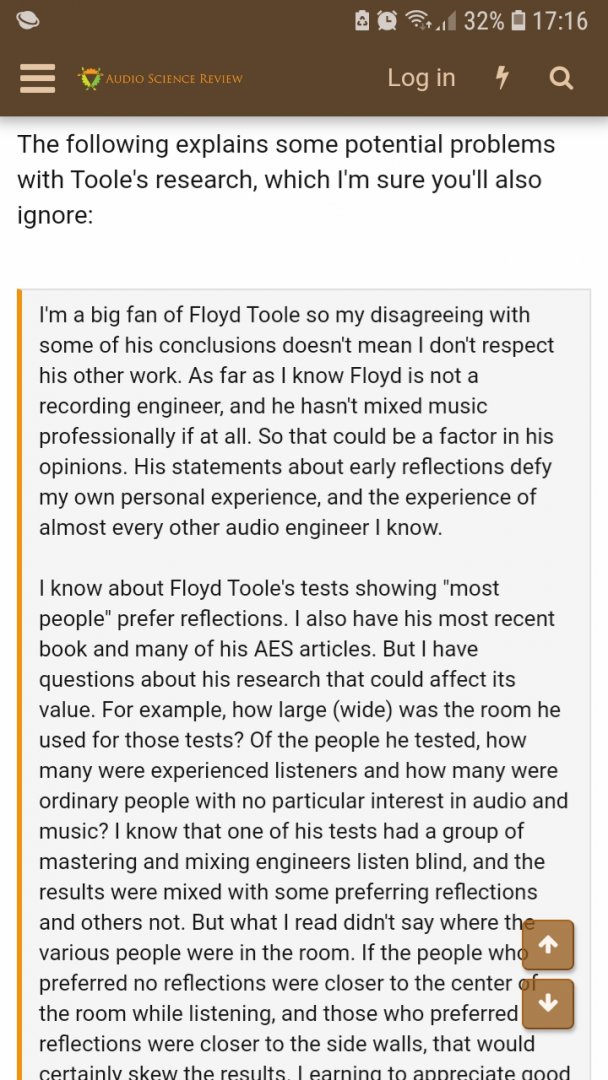Open the forum search
Screen dimensions: 608x1080
tap(562, 78)
